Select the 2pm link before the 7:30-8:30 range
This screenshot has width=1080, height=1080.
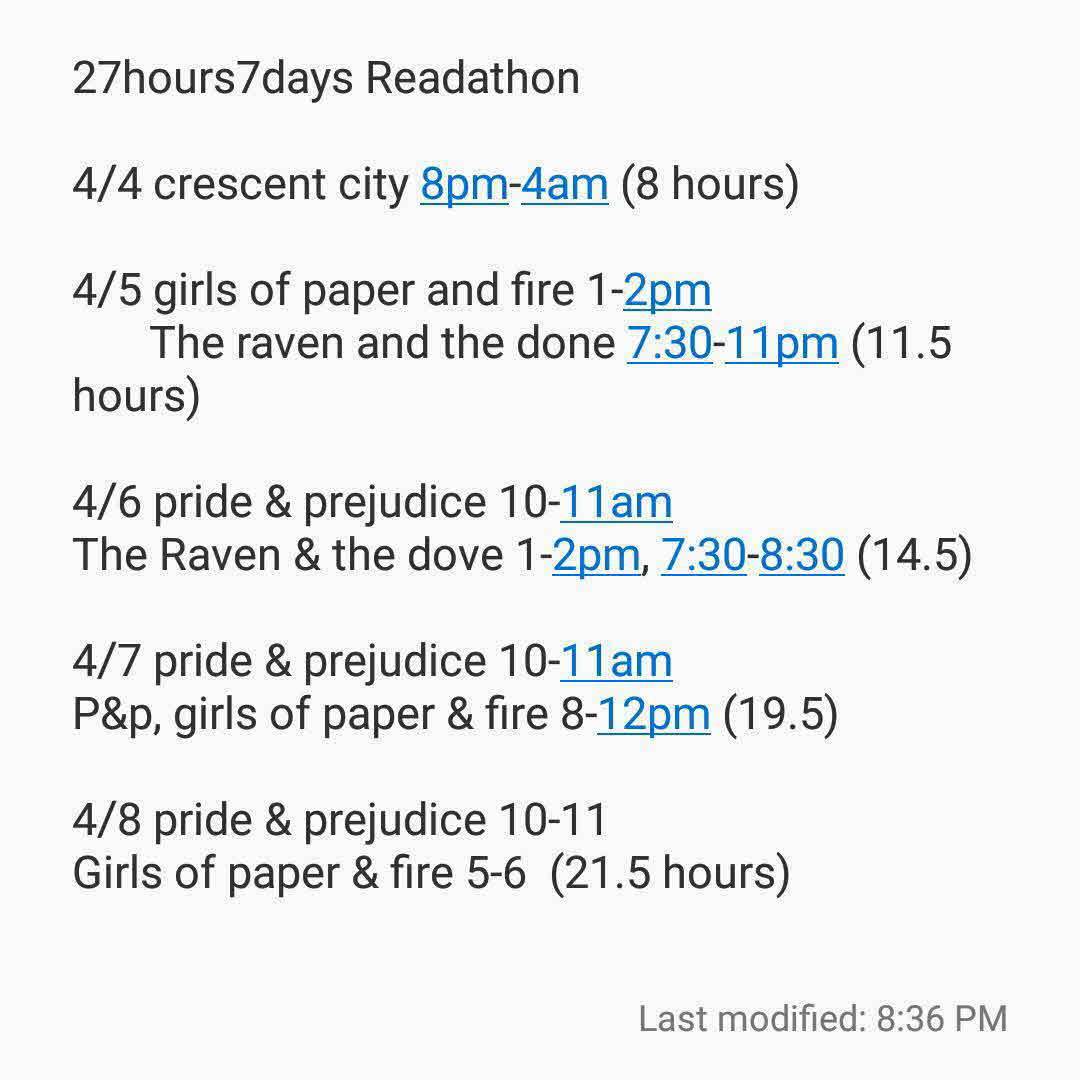pos(595,555)
